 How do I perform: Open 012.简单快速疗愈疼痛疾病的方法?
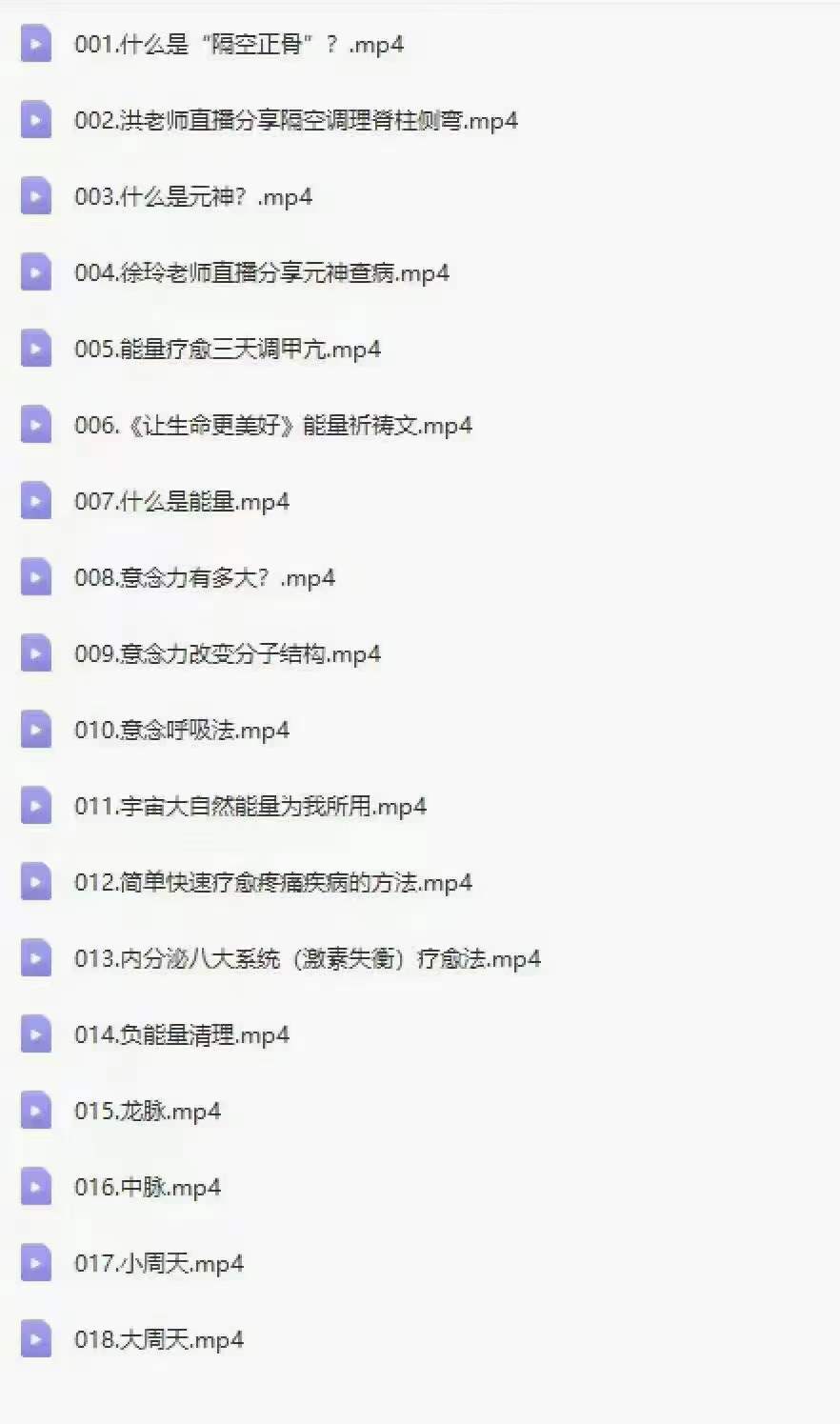coord(272,882)
